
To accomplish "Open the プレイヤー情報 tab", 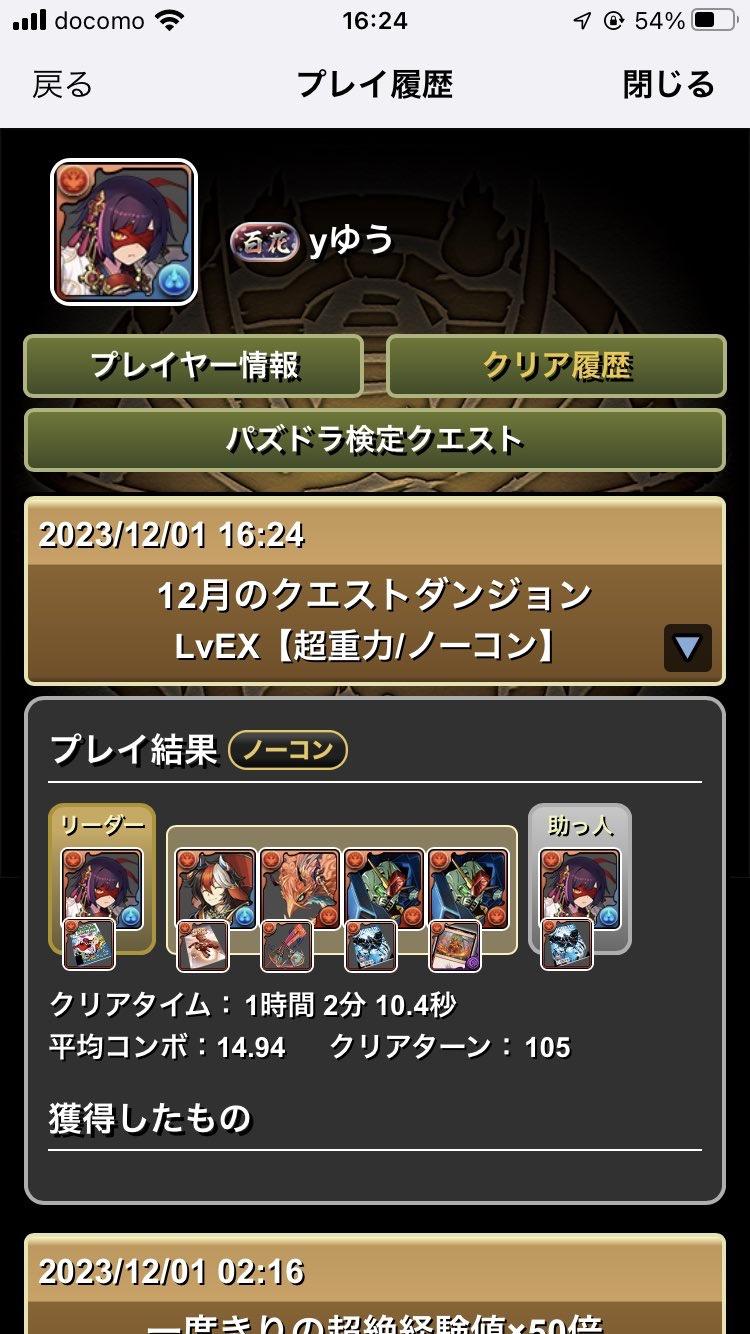I will 193,366.
